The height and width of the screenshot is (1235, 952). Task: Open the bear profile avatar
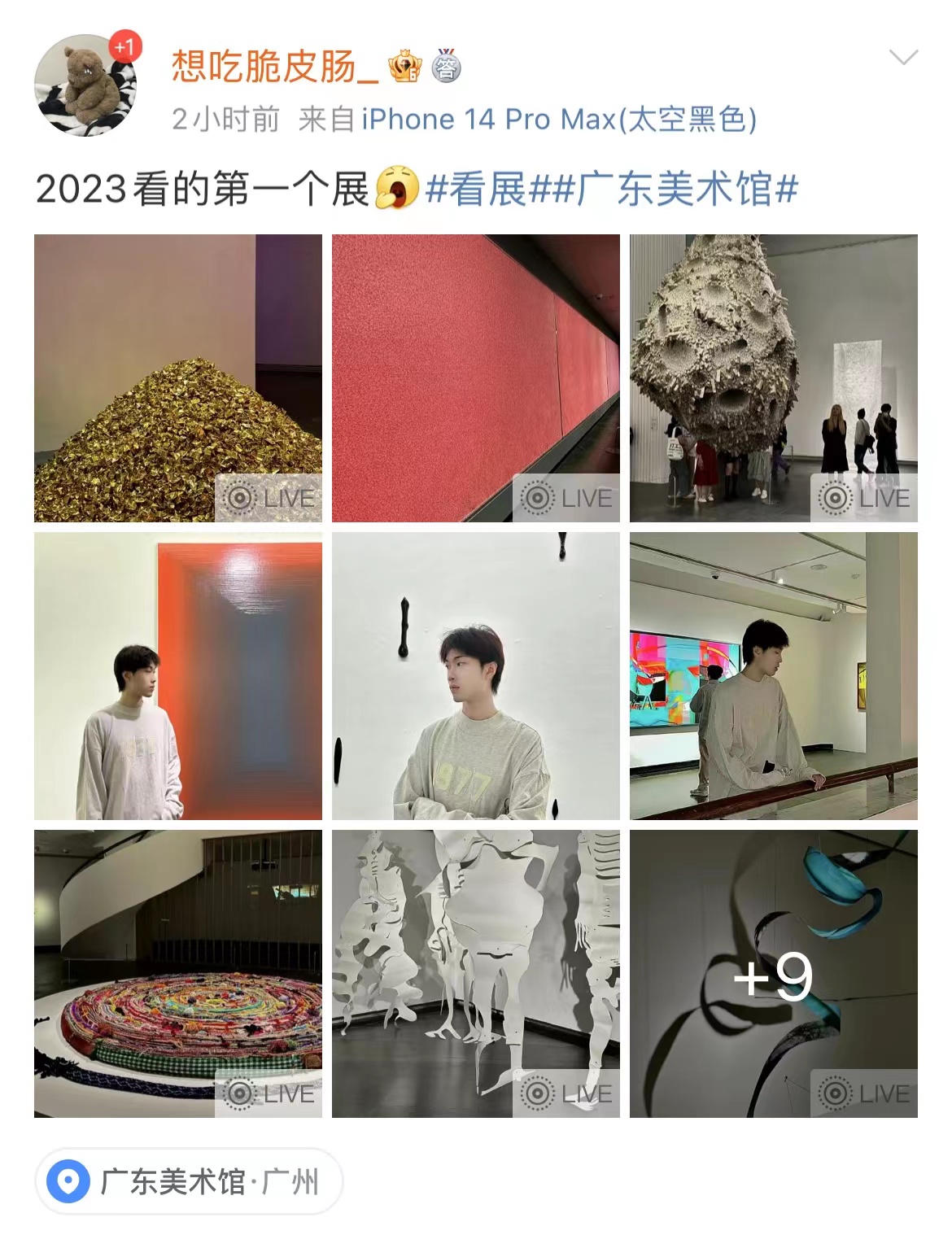click(85, 85)
